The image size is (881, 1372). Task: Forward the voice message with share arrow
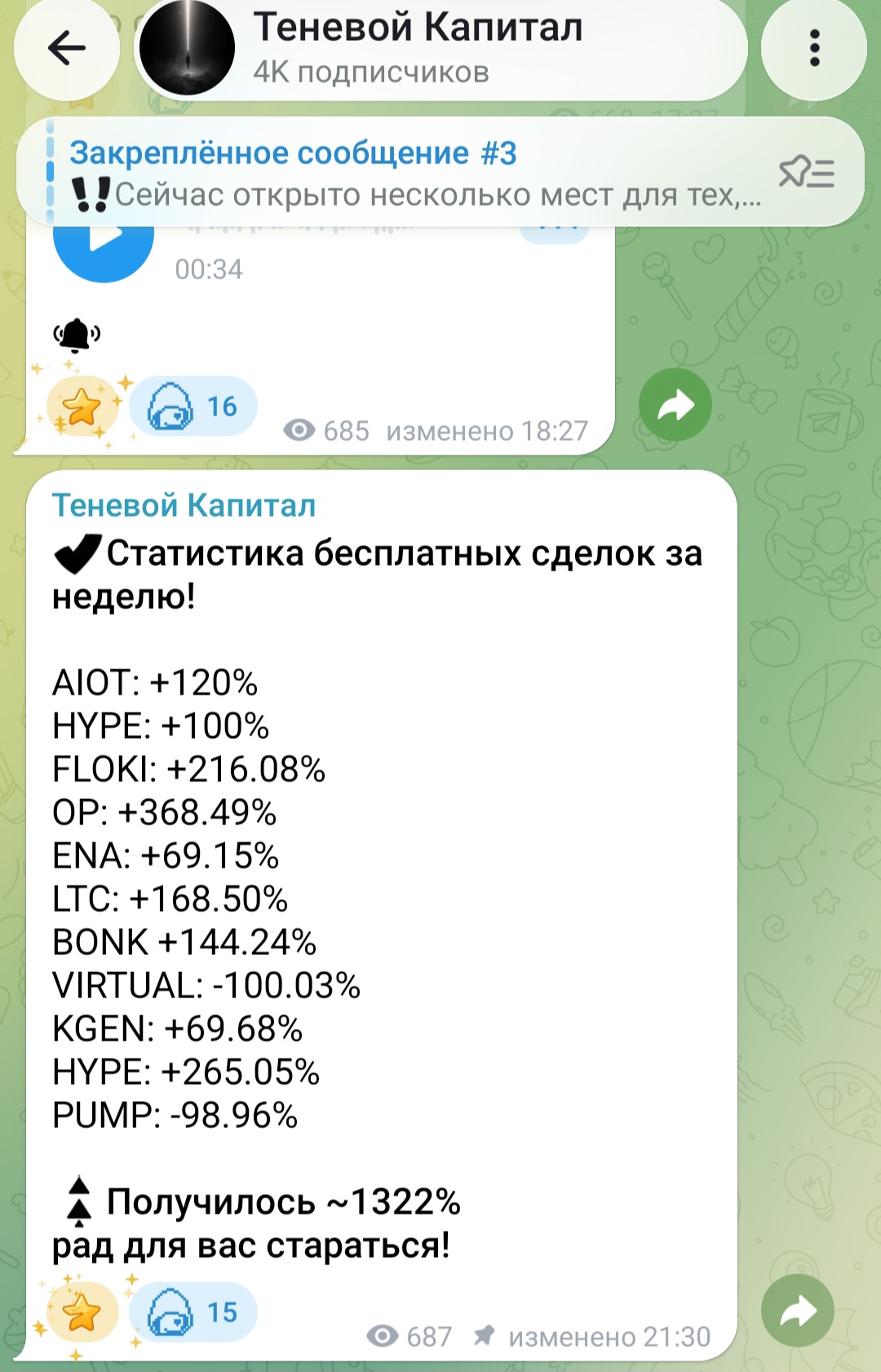tap(675, 405)
